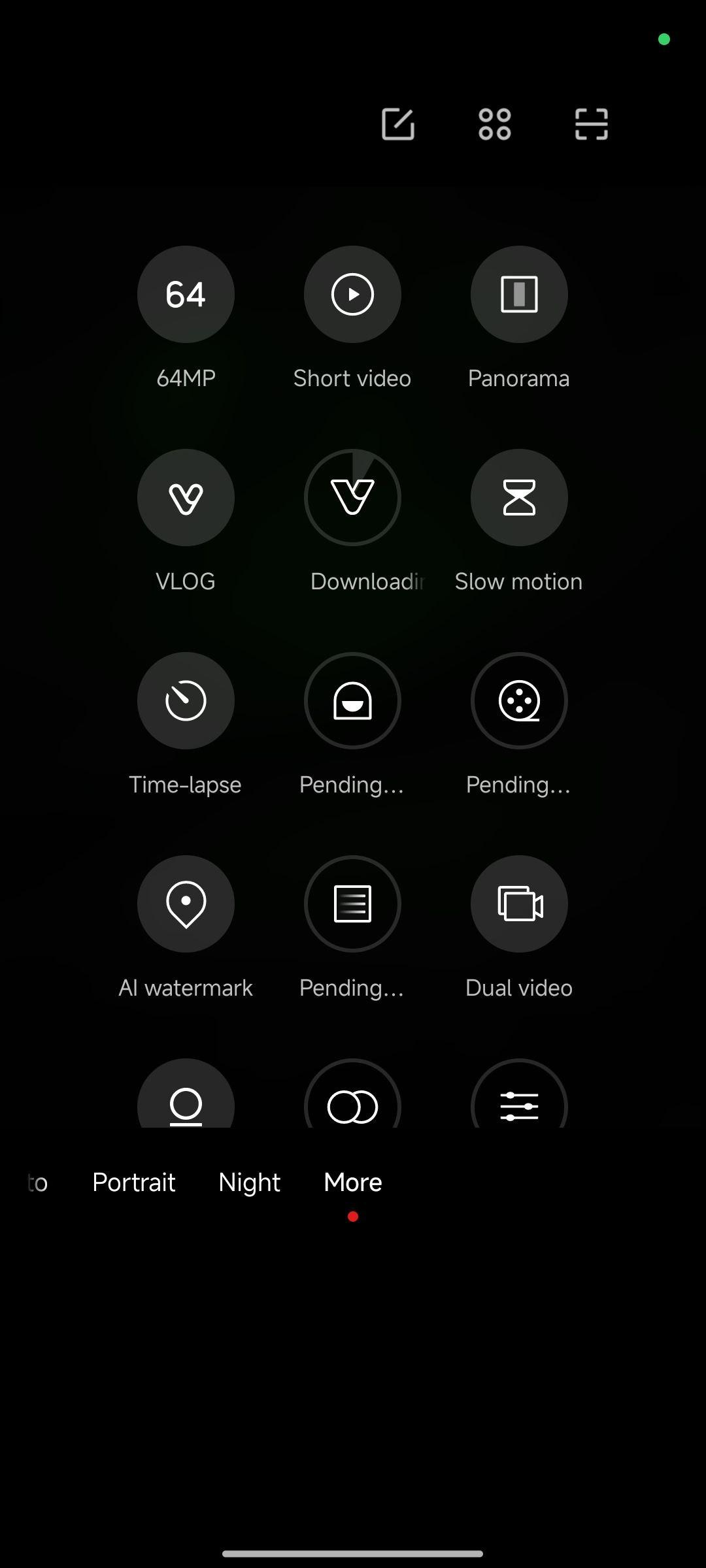
Task: Tap the Downloading mode icon
Action: [x=352, y=497]
